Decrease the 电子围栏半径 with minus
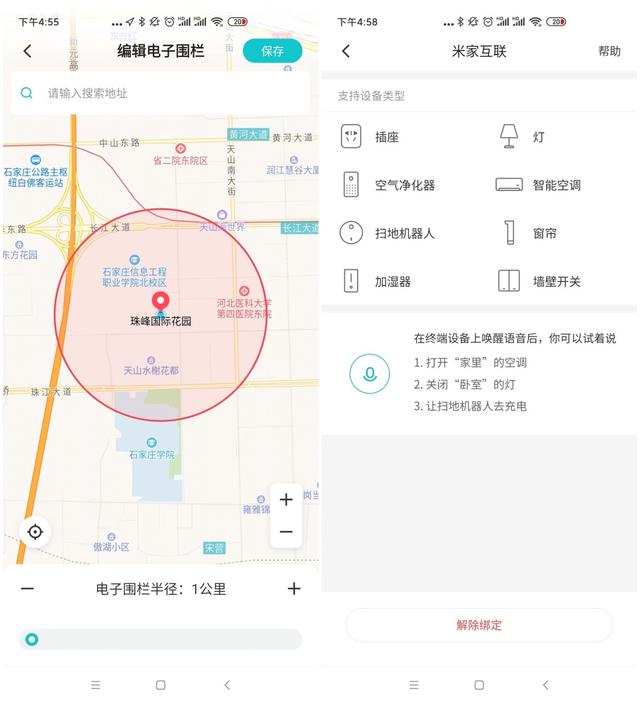This screenshot has width=640, height=707. click(27, 589)
